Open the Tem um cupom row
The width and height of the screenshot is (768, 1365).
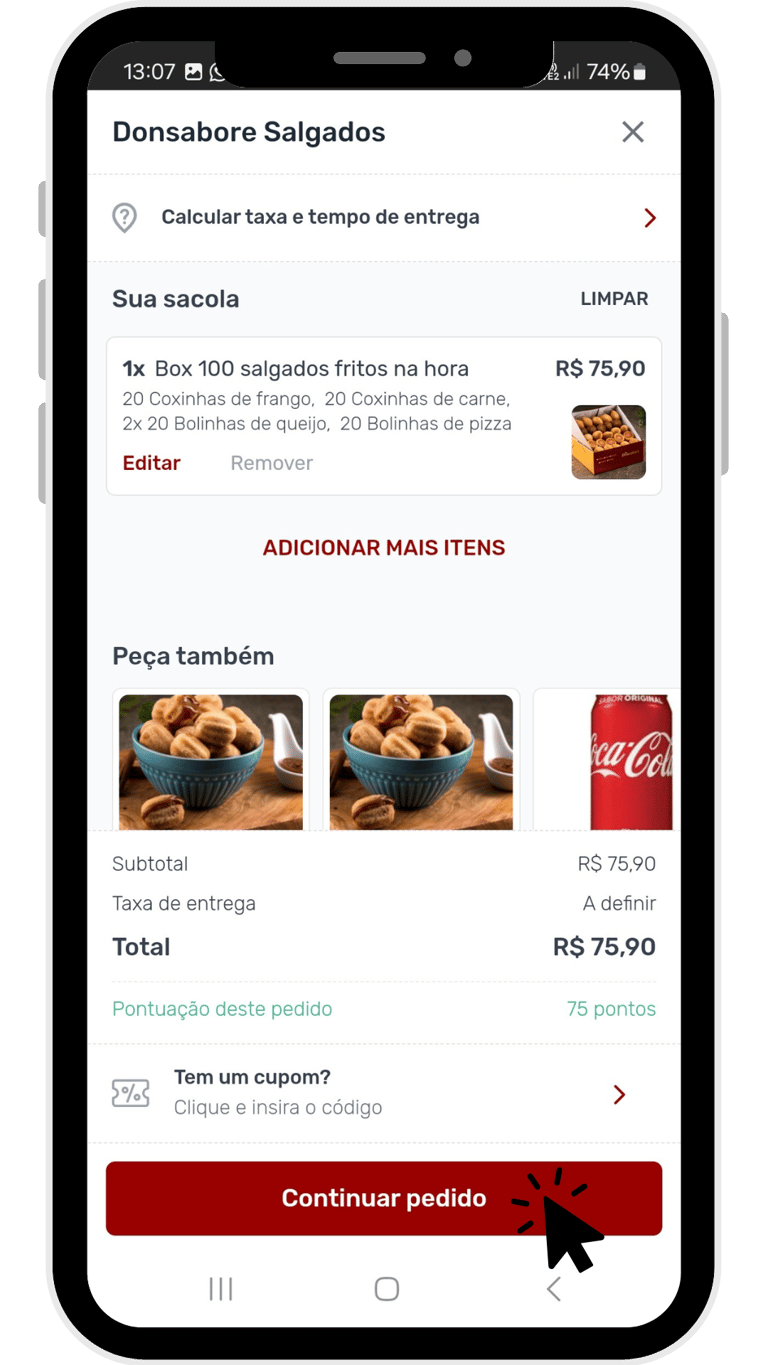point(384,1093)
